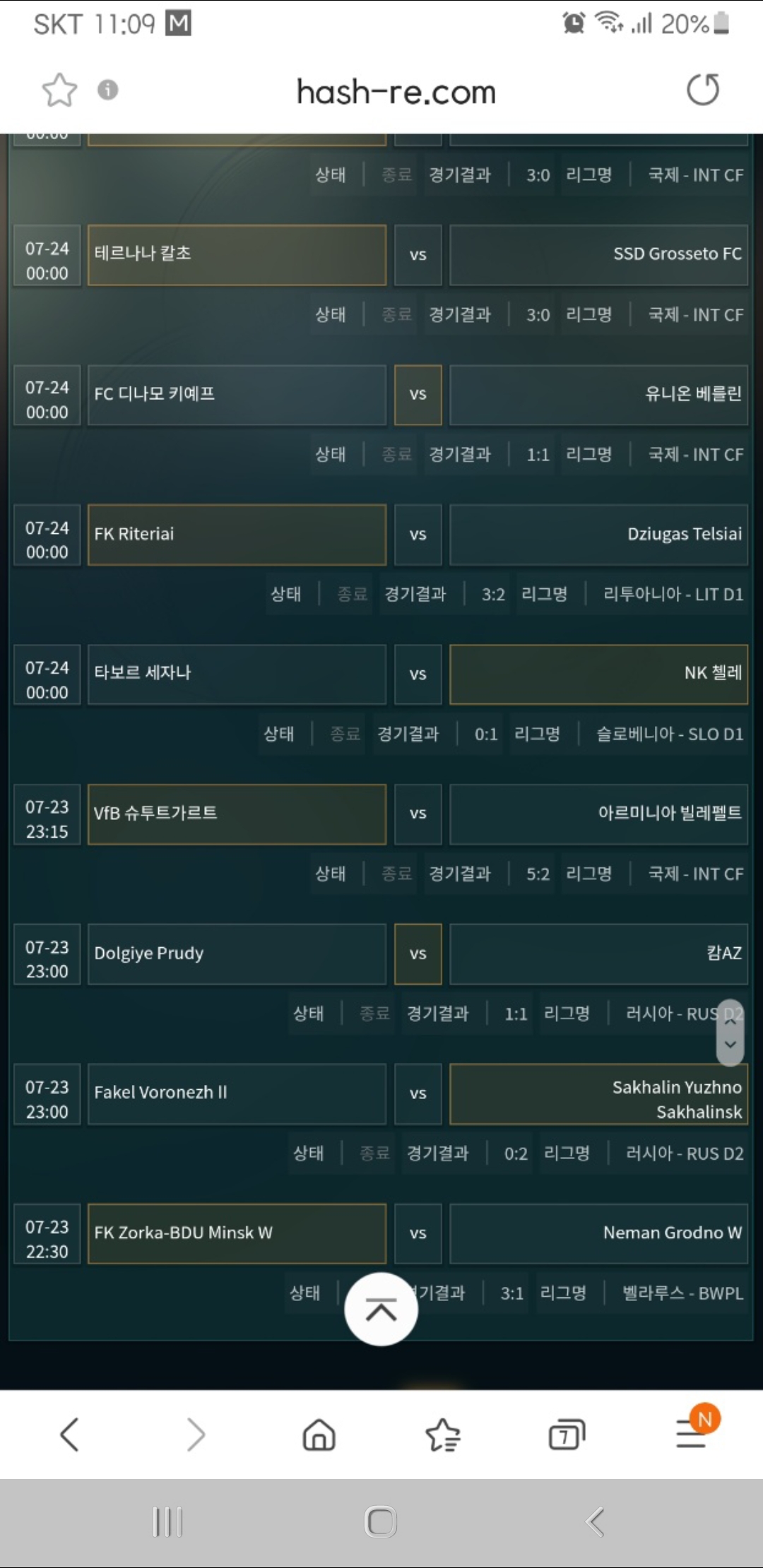Open the tab switcher showing 7 tabs

tap(567, 1435)
